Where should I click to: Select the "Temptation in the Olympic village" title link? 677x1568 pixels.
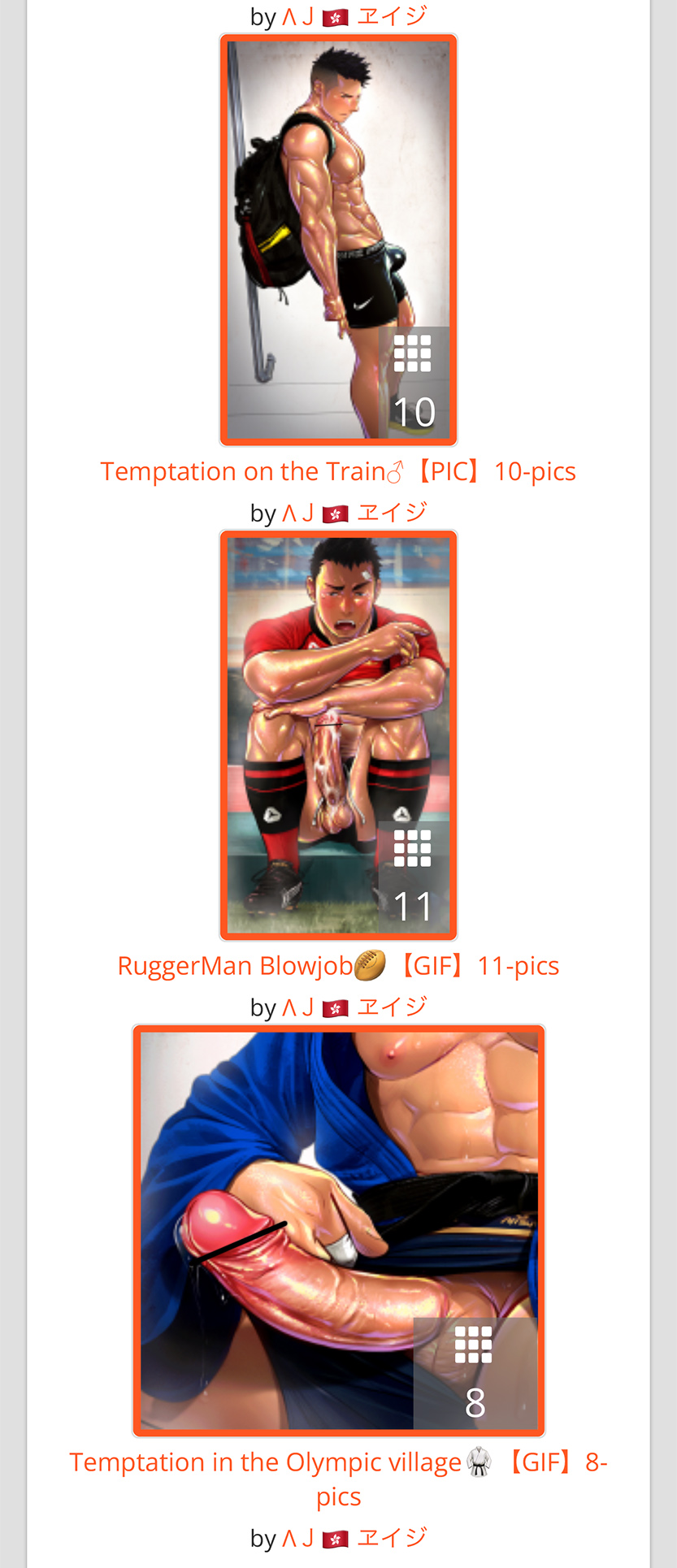click(338, 1462)
